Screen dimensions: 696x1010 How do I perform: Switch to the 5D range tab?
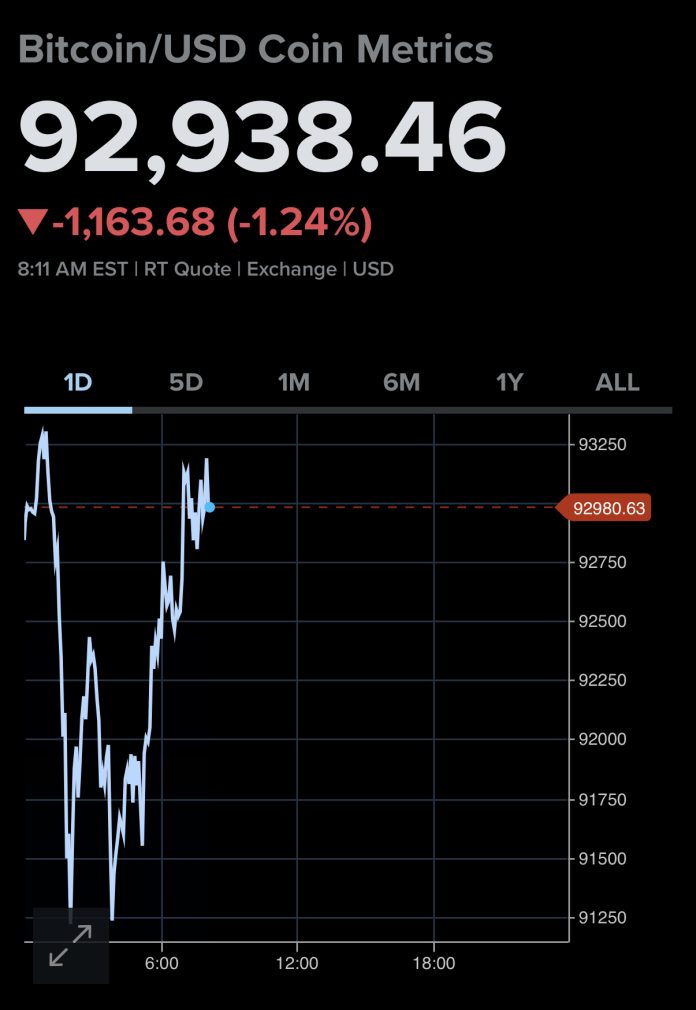(186, 383)
